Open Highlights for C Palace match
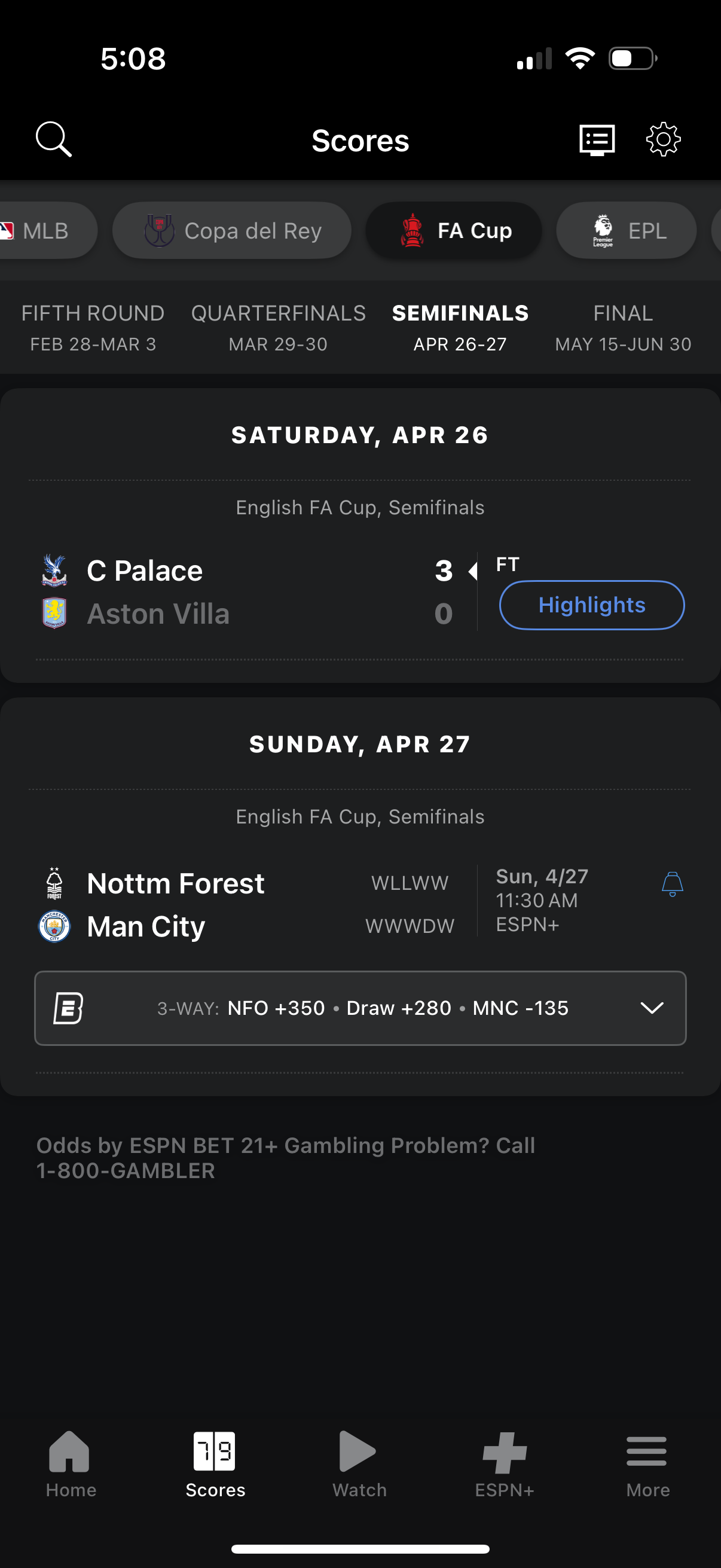This screenshot has height=1568, width=721. coord(591,605)
